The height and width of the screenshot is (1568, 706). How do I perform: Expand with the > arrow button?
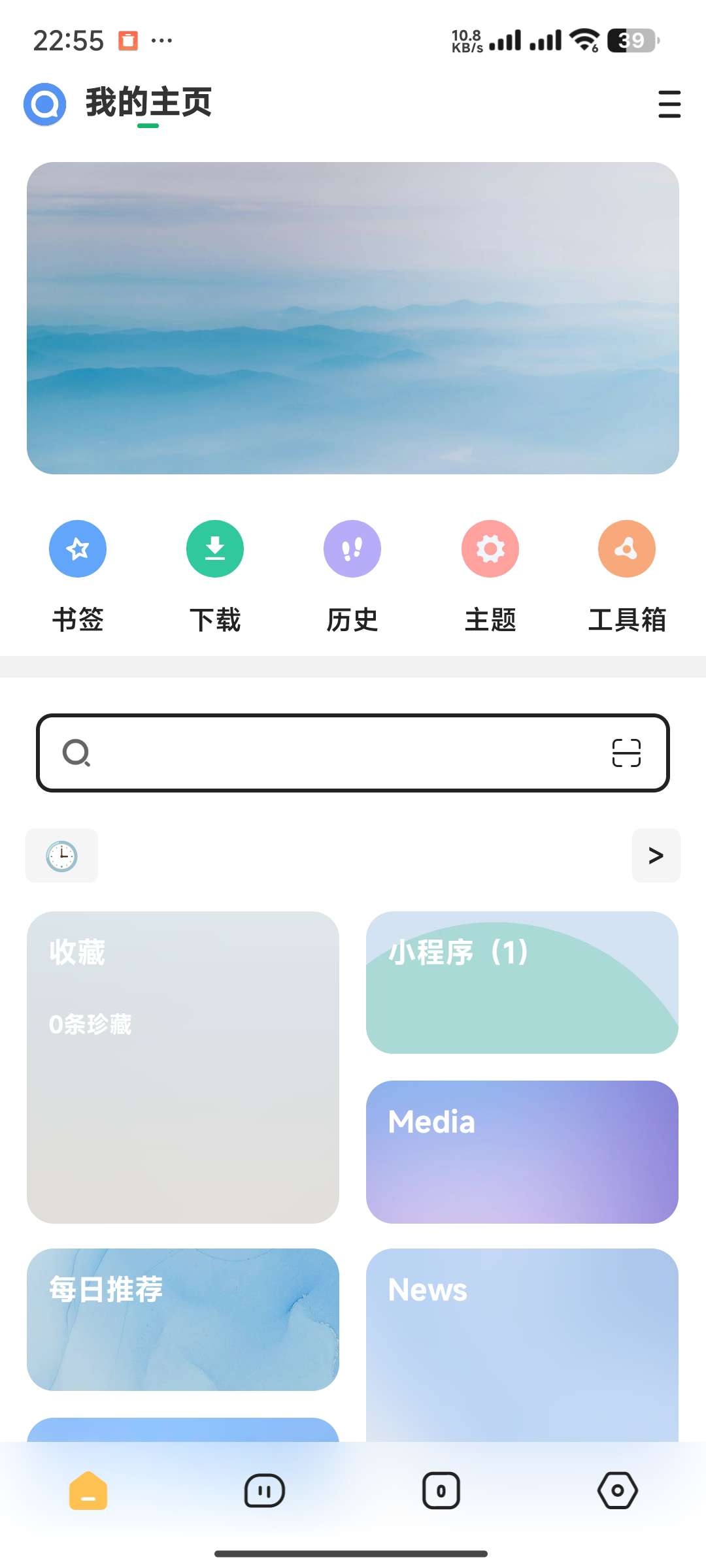[x=656, y=856]
